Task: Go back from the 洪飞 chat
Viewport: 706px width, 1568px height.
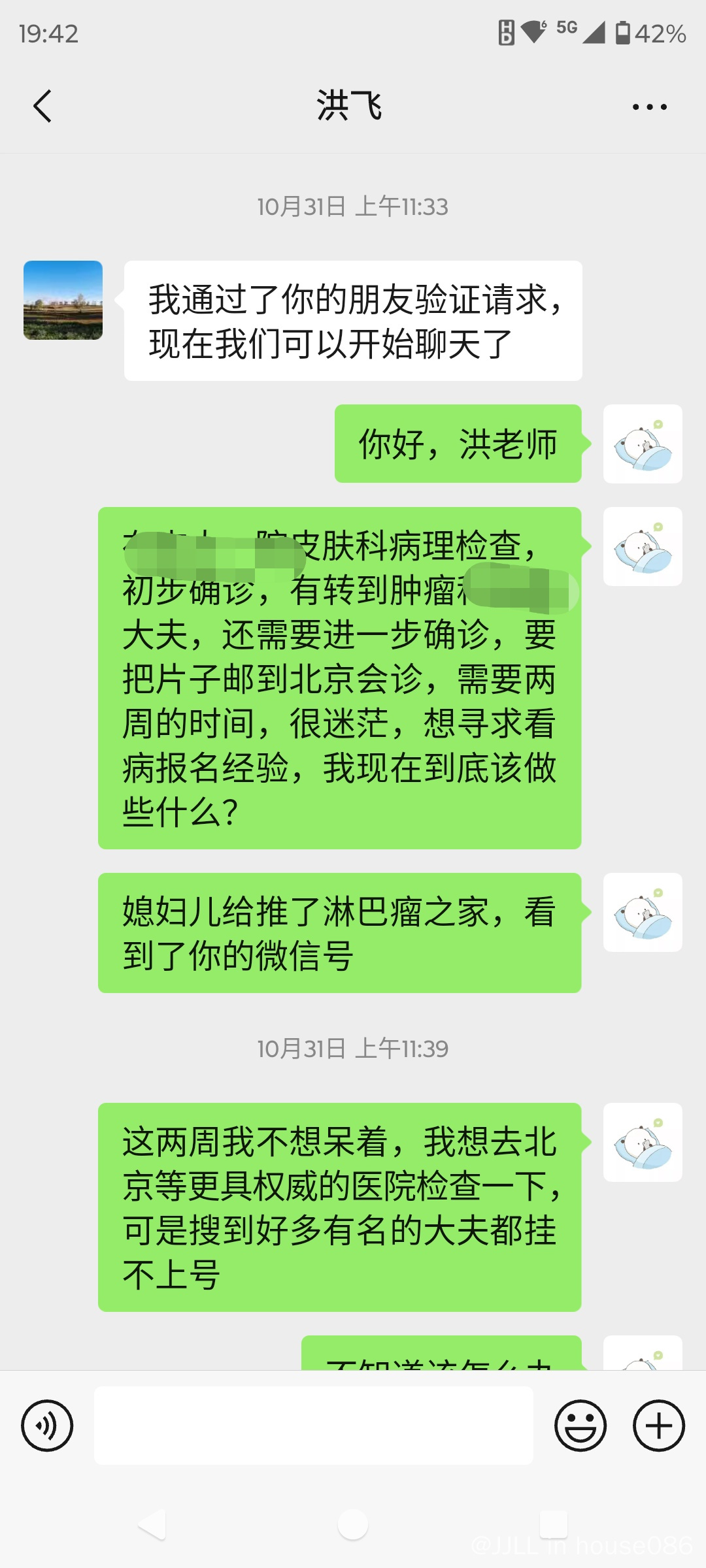Action: tap(42, 106)
